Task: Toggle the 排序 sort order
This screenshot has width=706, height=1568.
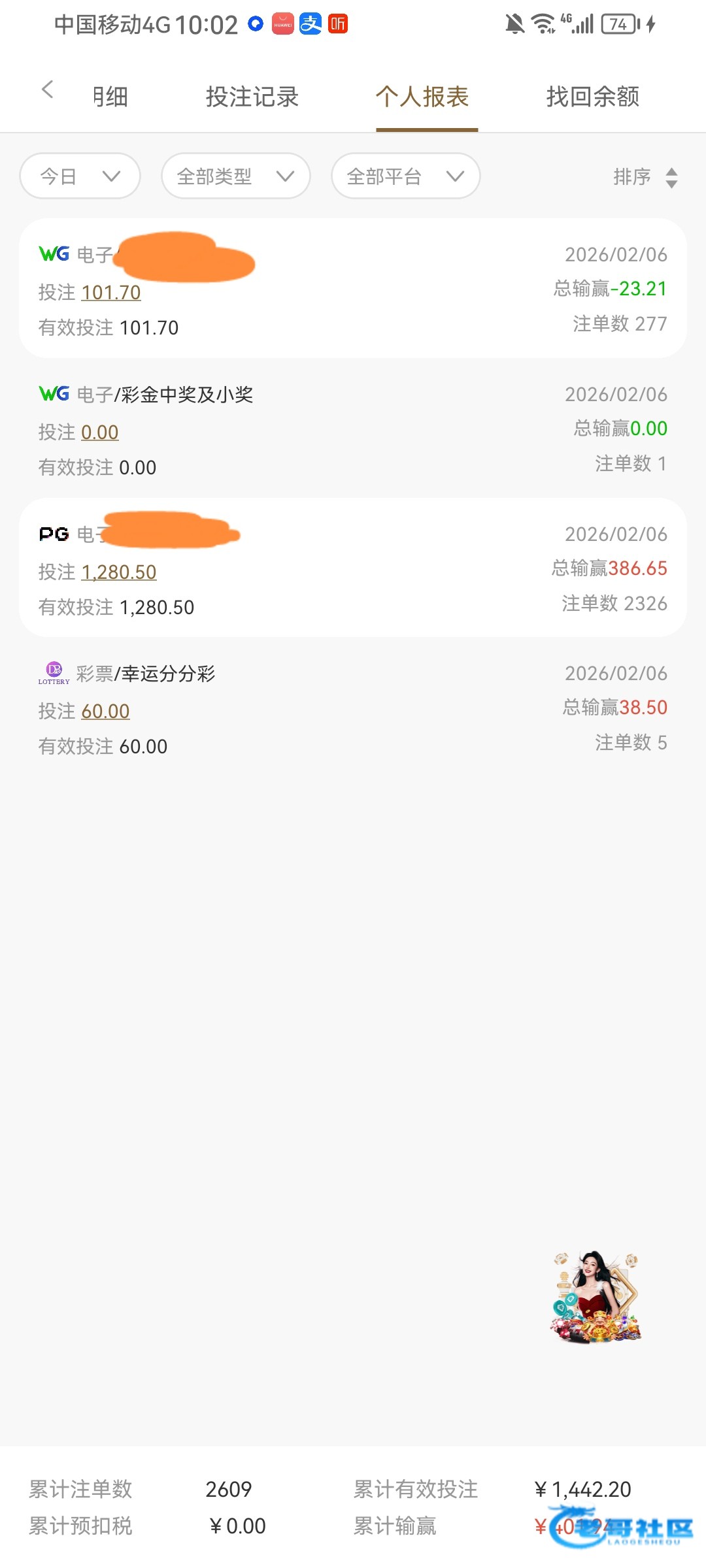Action: coord(645,177)
